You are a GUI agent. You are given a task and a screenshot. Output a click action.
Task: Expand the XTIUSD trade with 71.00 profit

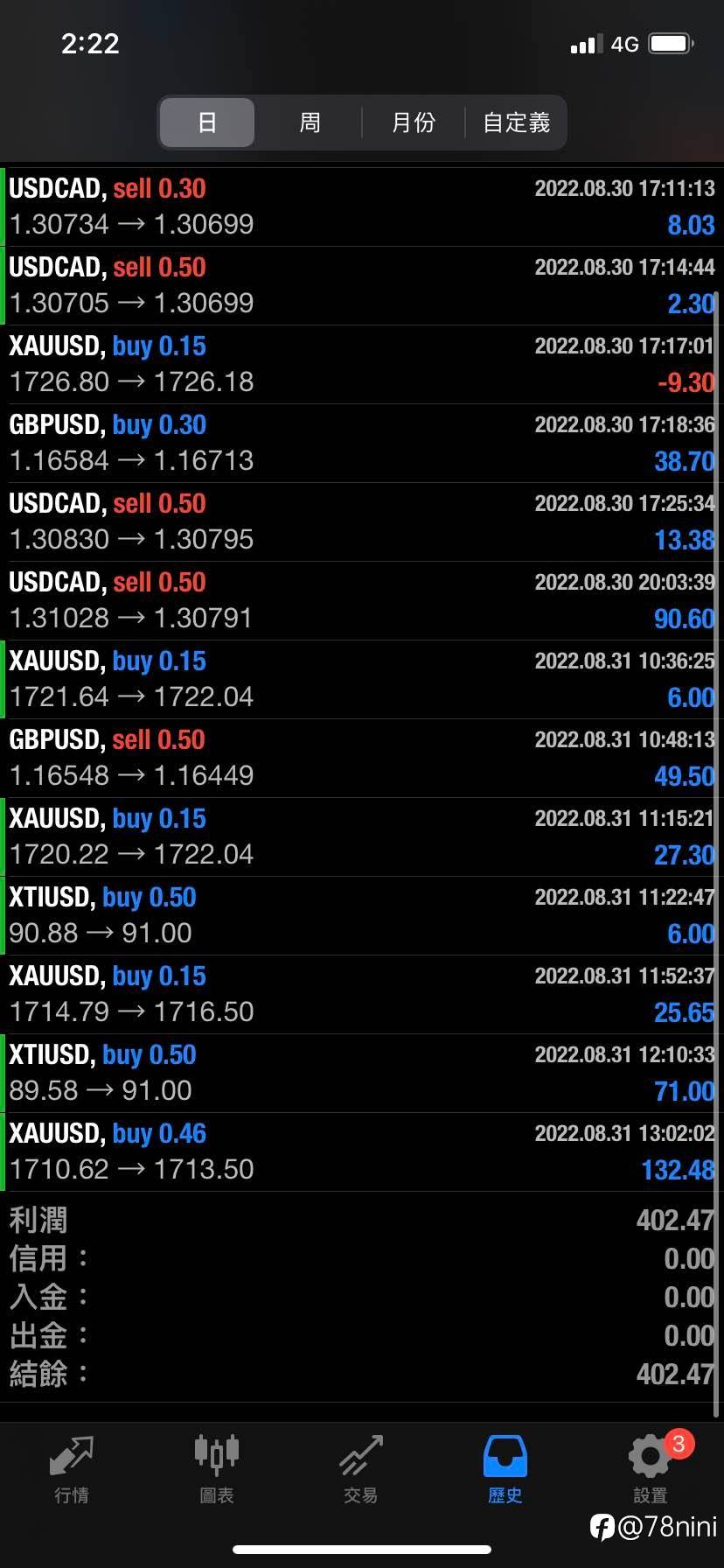coord(362,1073)
